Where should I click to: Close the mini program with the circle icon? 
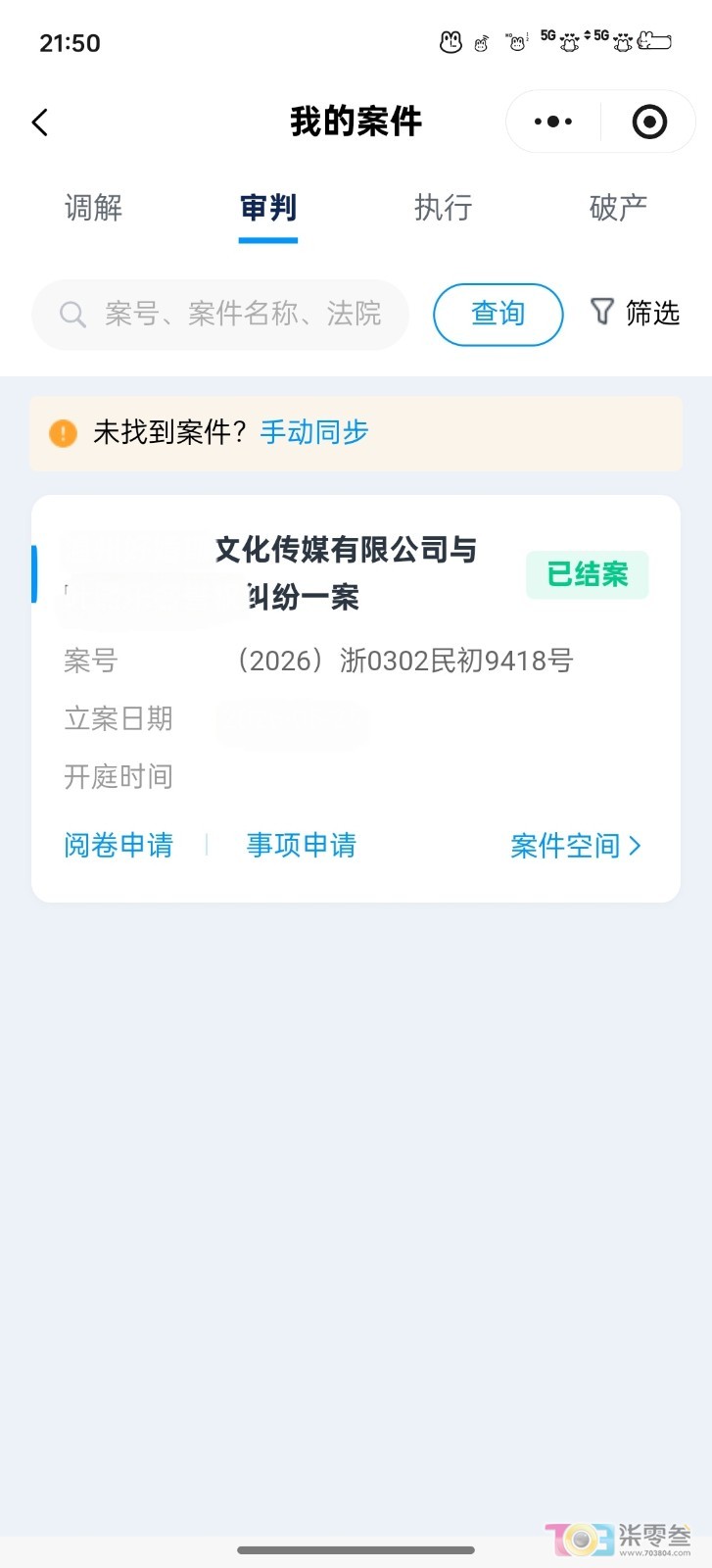[x=649, y=122]
